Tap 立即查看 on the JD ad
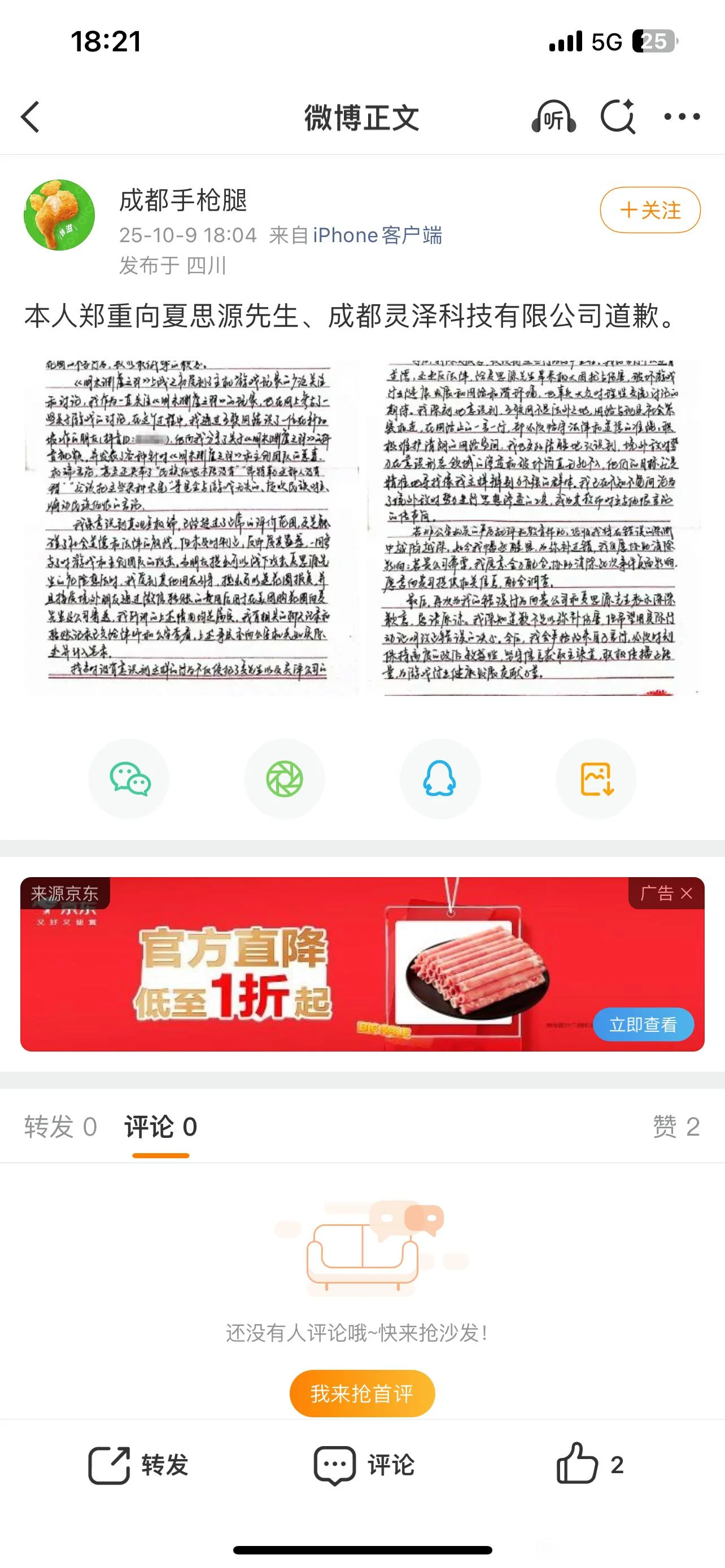725x1568 pixels. pos(643,1024)
